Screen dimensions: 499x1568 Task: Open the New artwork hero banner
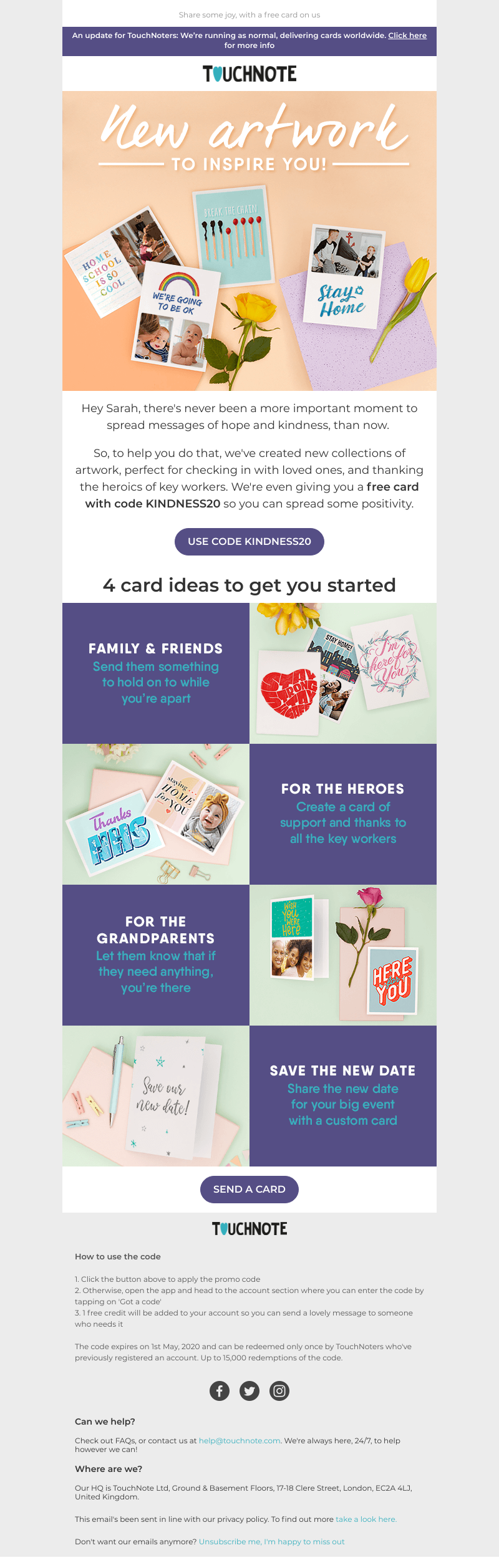coord(249,241)
